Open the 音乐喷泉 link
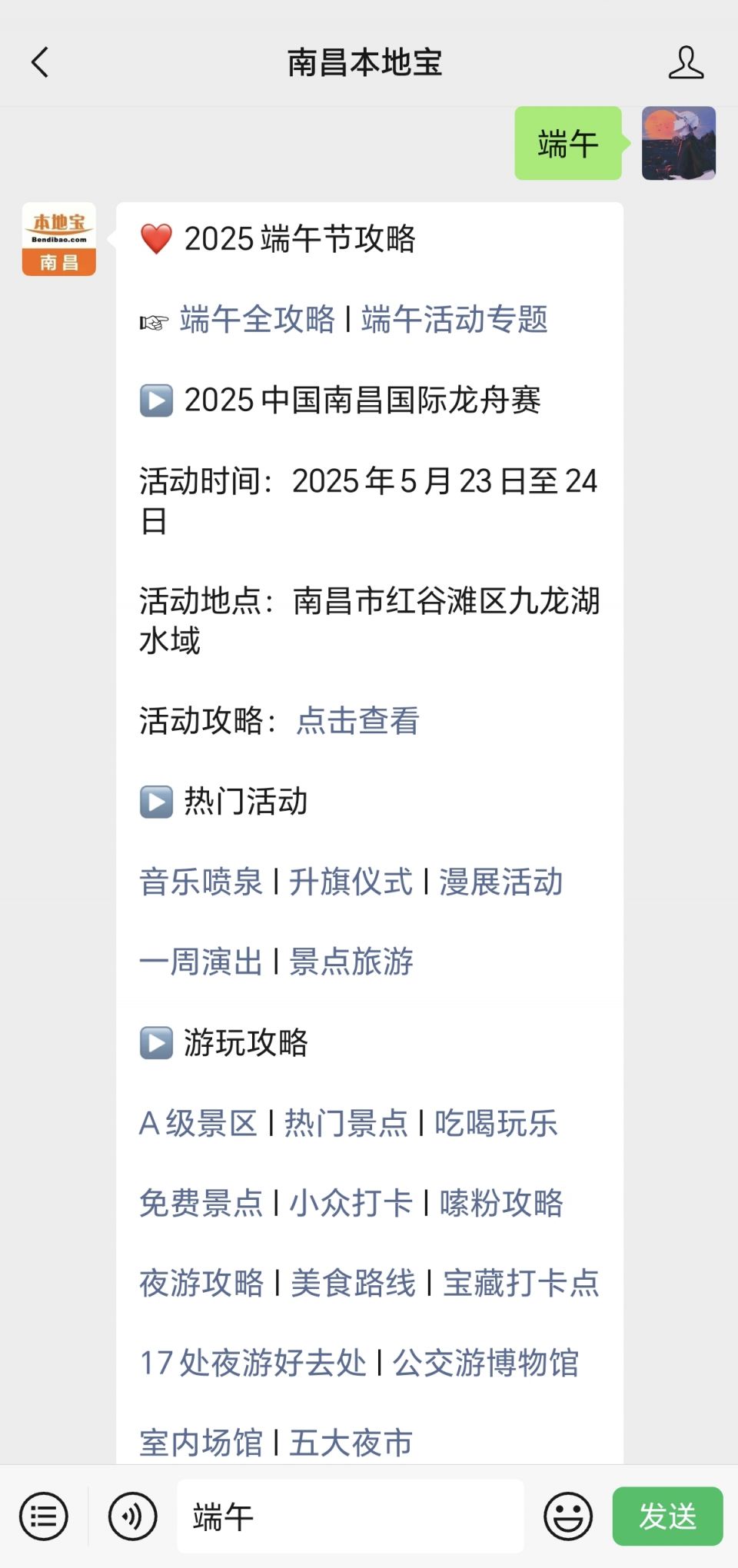The width and height of the screenshot is (738, 1568). click(201, 882)
